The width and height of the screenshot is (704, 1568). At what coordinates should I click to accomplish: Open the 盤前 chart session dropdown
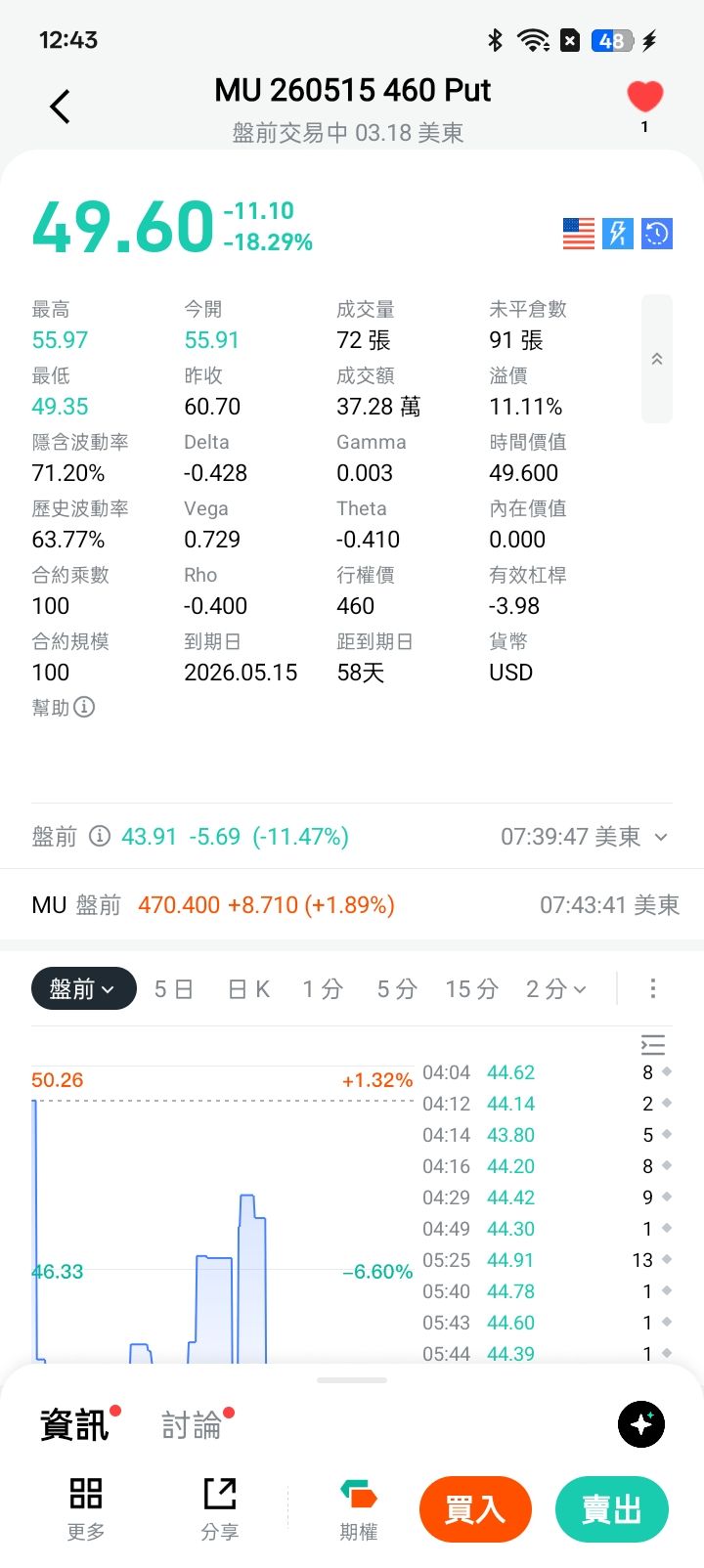click(82, 989)
